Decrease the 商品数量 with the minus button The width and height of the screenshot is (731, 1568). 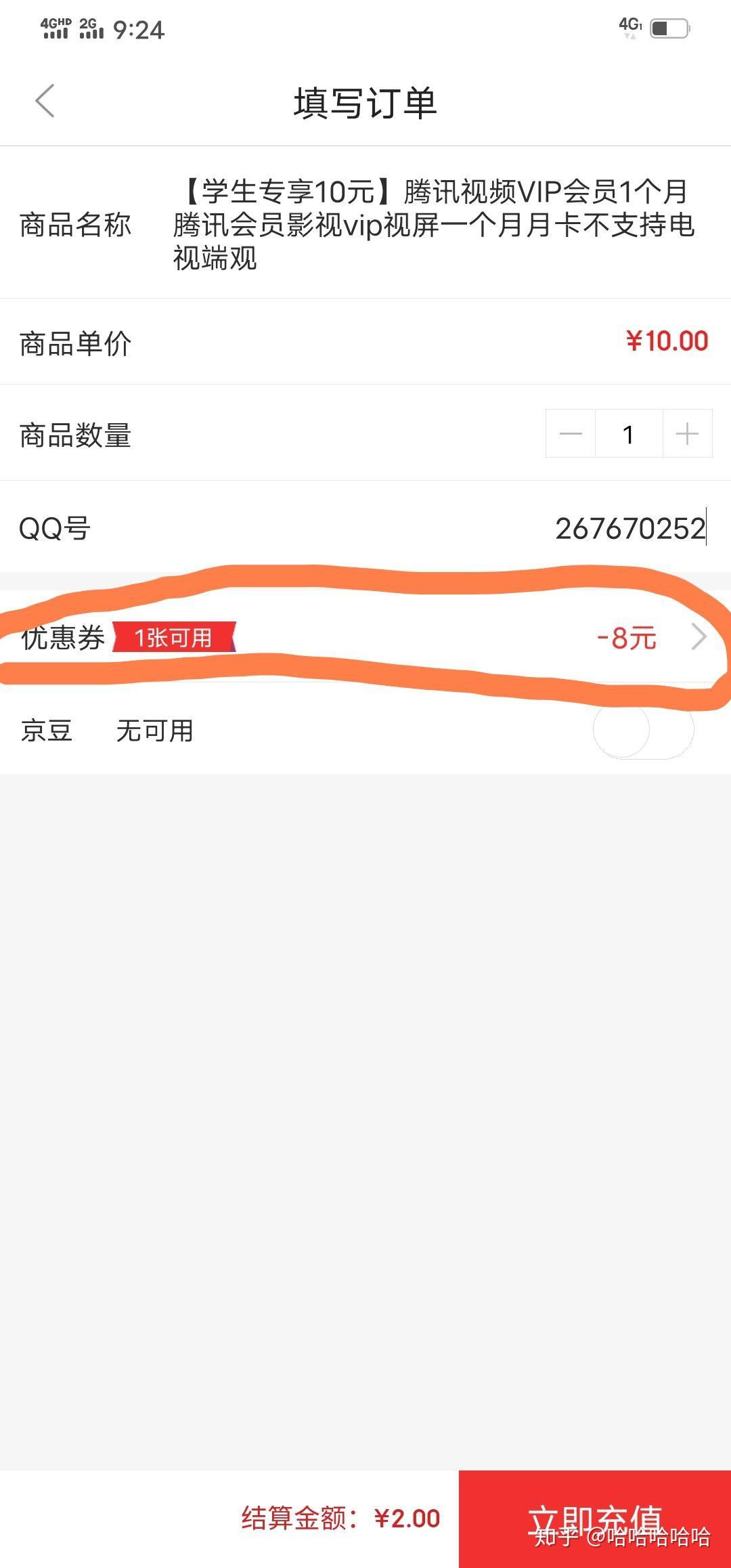[x=571, y=433]
